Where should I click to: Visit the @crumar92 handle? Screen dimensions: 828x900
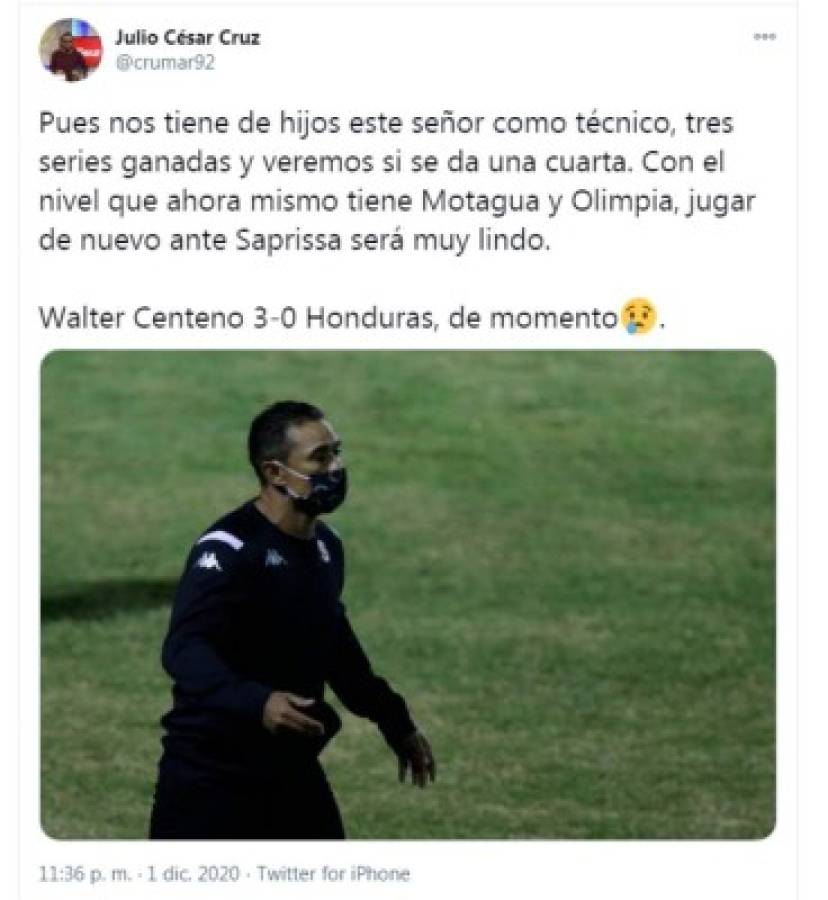[x=164, y=62]
